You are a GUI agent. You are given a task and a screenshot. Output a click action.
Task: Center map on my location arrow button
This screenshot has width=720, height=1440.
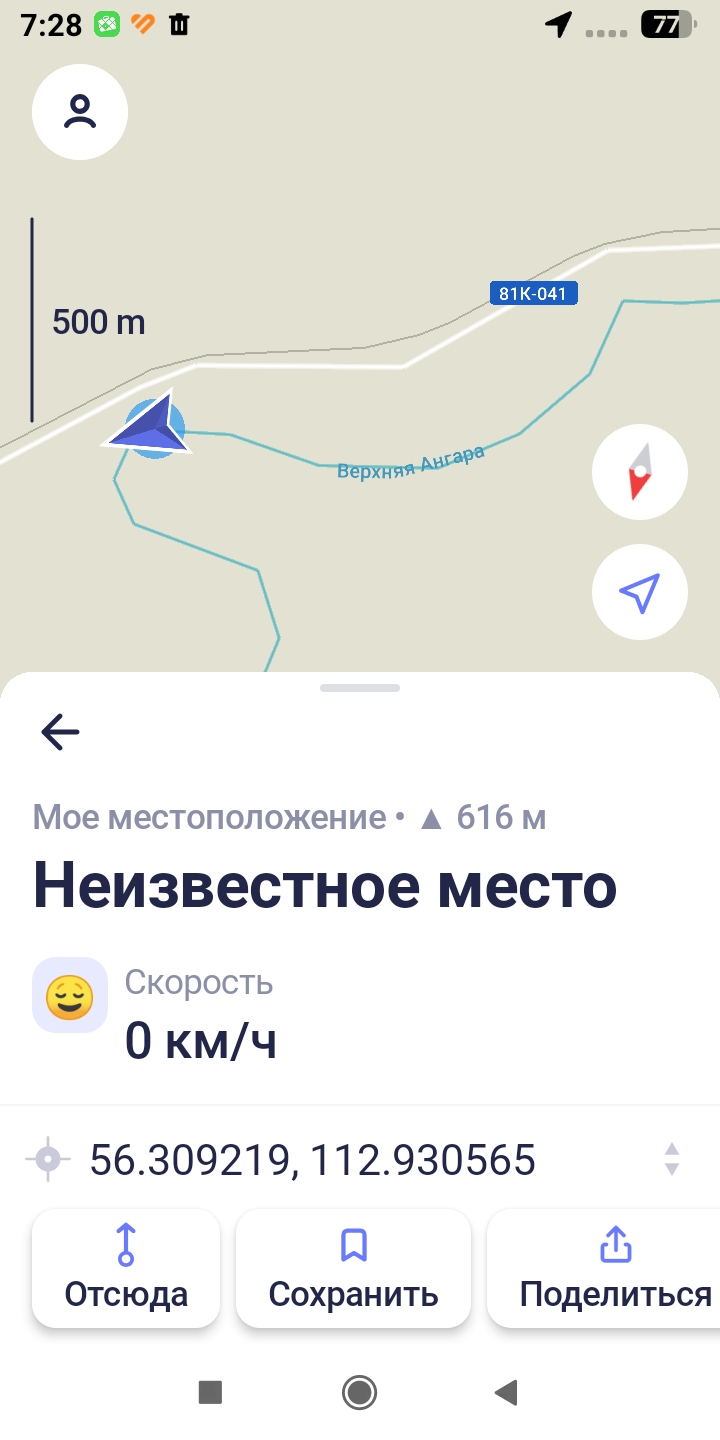640,592
